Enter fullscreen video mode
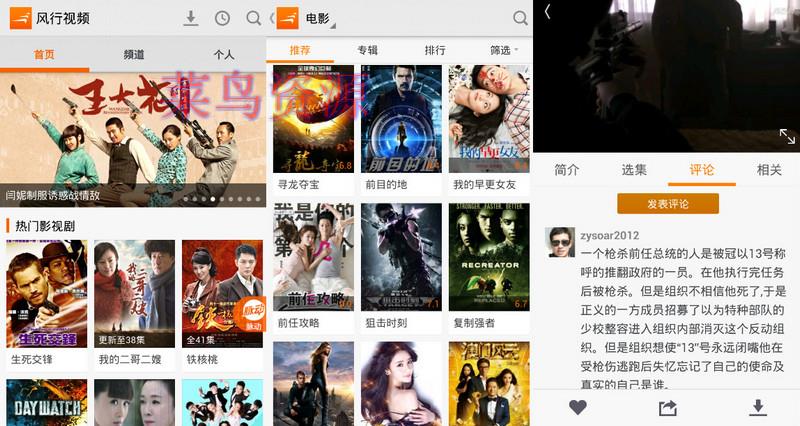 point(787,137)
